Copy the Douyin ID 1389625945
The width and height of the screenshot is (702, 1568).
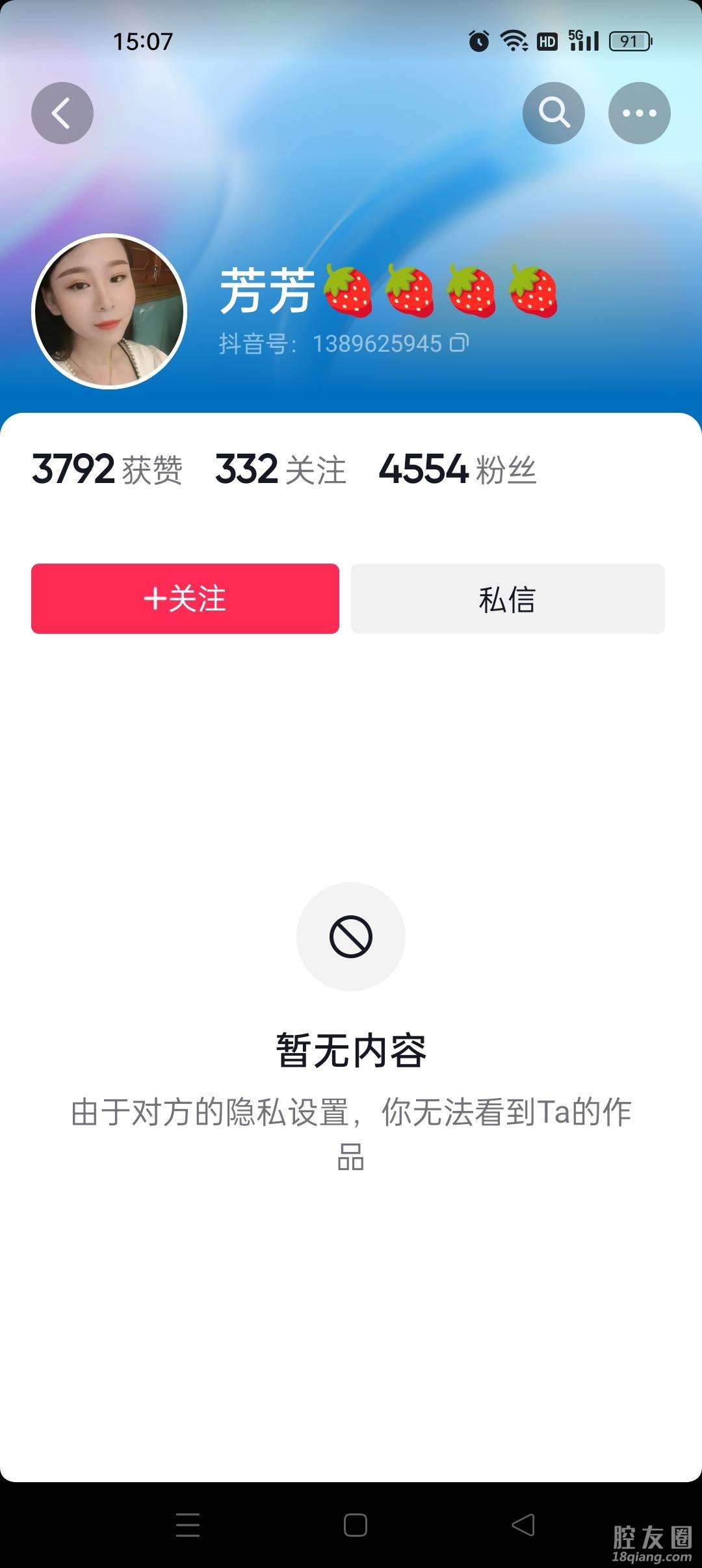(x=459, y=343)
